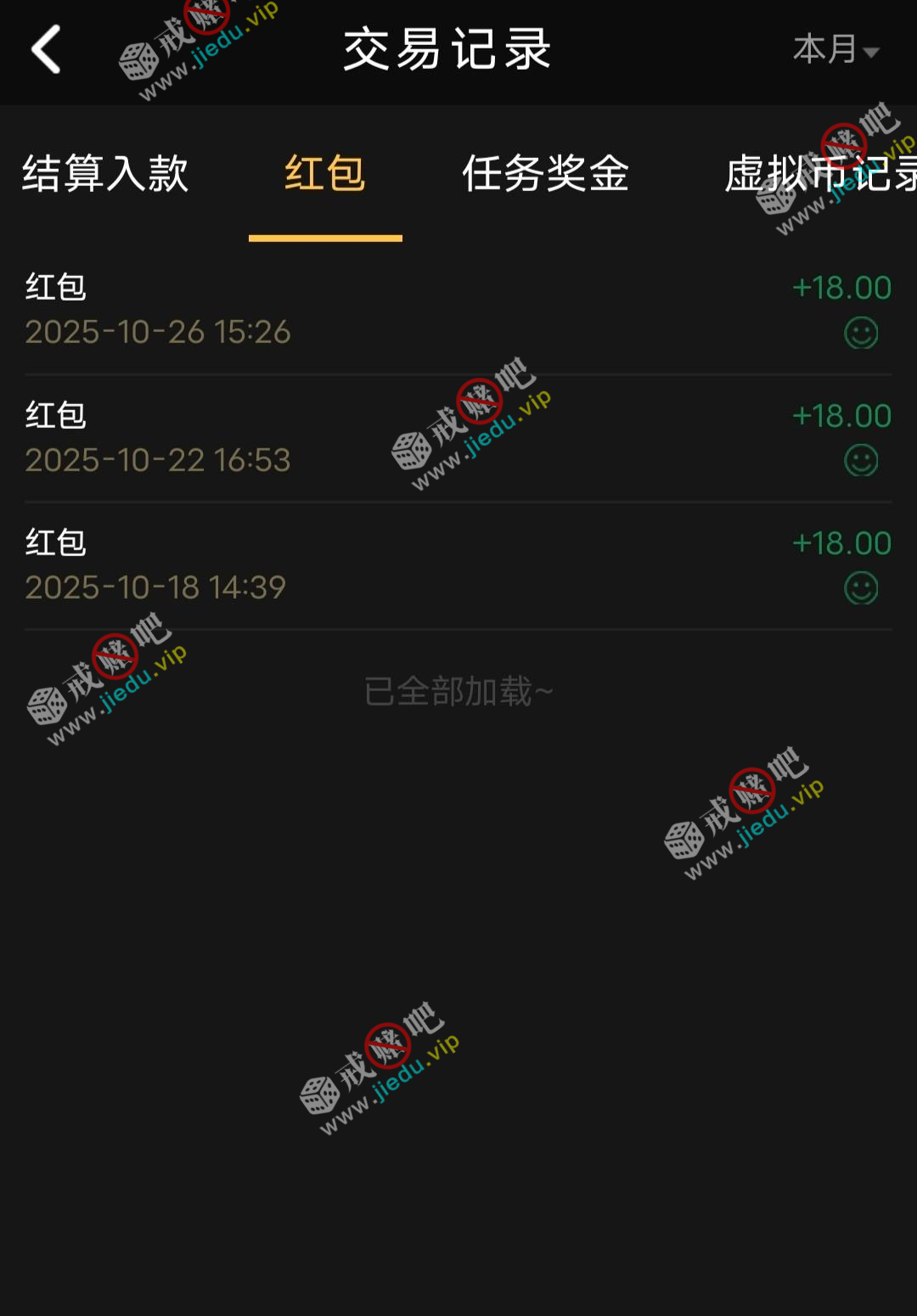Viewport: 917px width, 1316px height.
Task: Open the 红包 record from 2025-10-26 15:26
Action: (458, 310)
